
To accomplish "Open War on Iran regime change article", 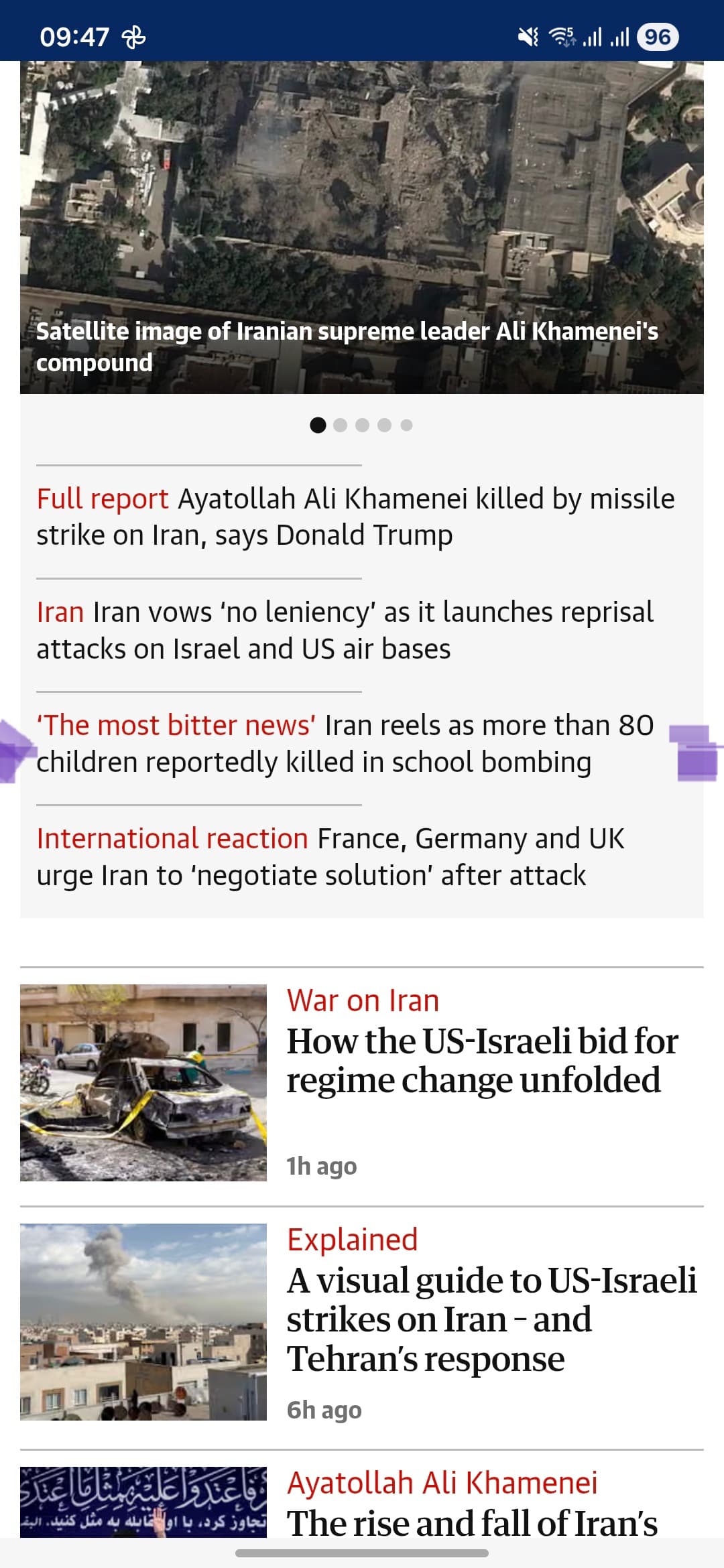I will [481, 1061].
